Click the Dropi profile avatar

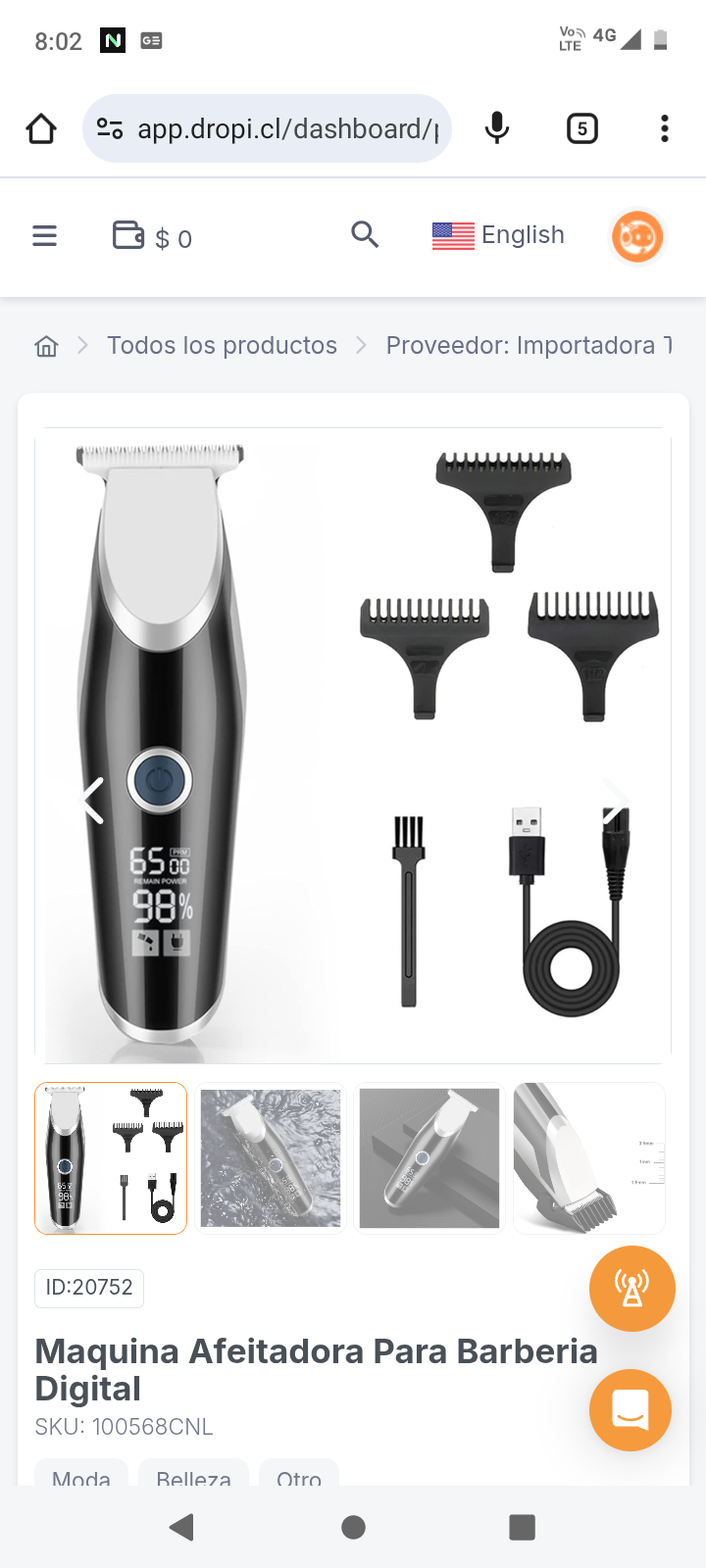637,235
